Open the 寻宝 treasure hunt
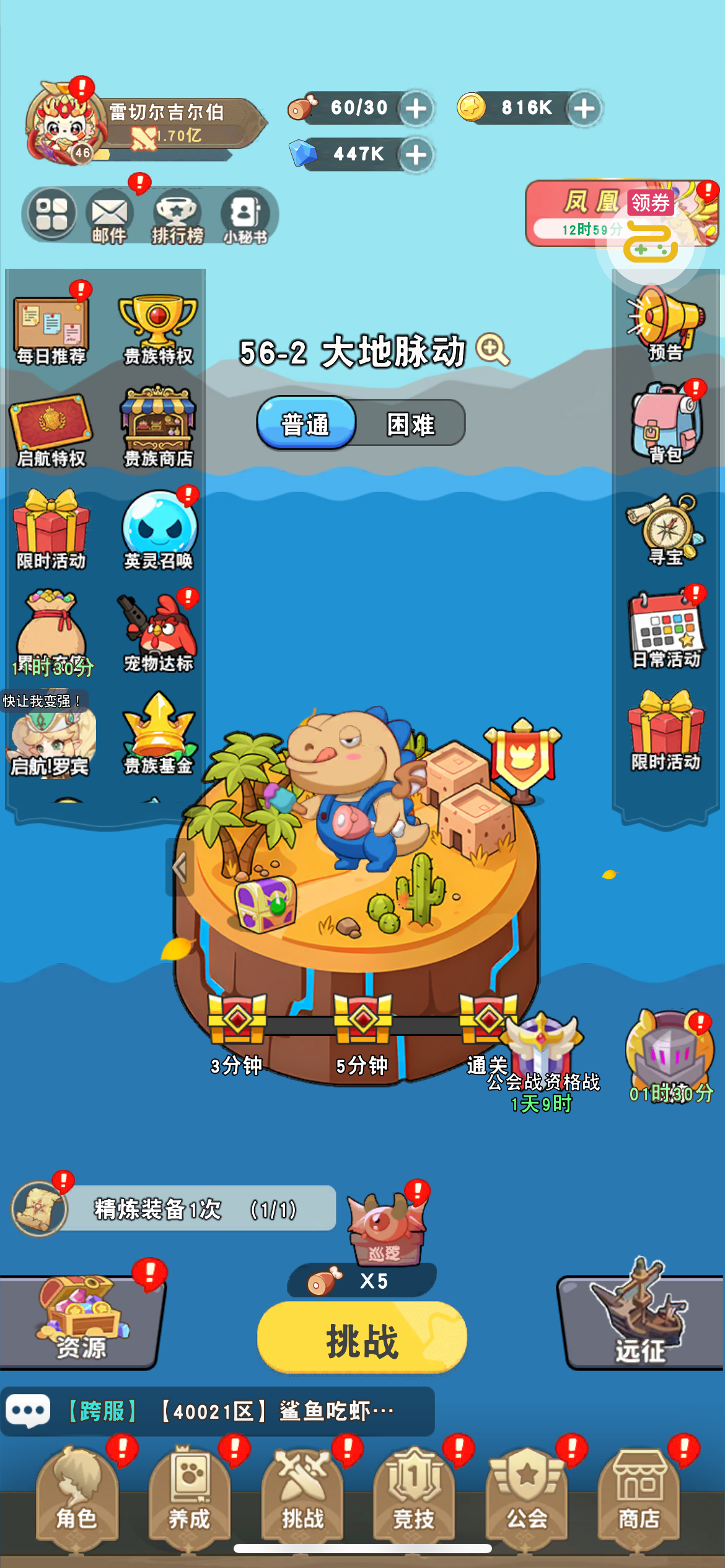This screenshot has height=1568, width=725. click(x=666, y=528)
